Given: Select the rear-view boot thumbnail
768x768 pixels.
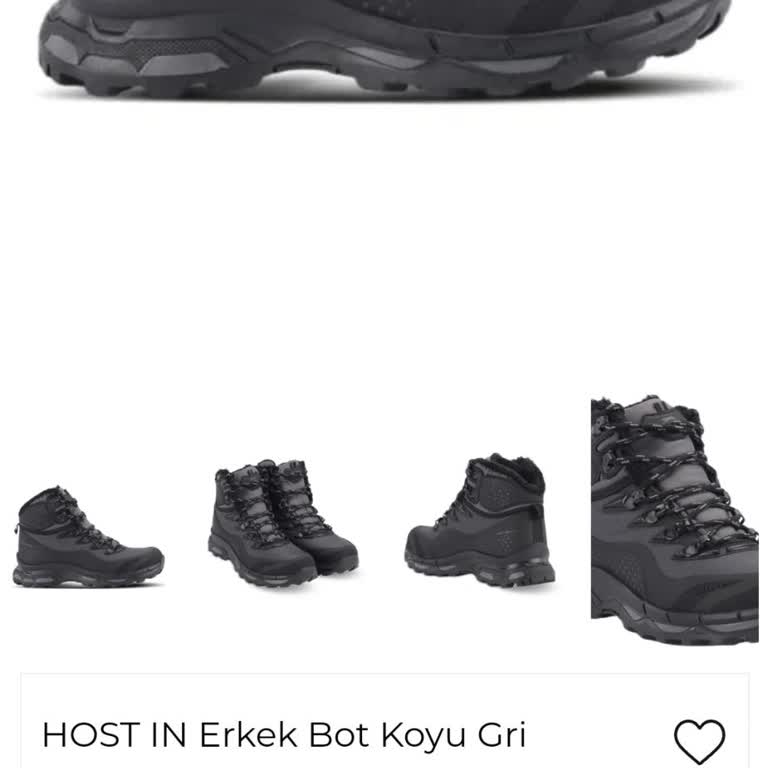Looking at the screenshot, I should (480, 521).
